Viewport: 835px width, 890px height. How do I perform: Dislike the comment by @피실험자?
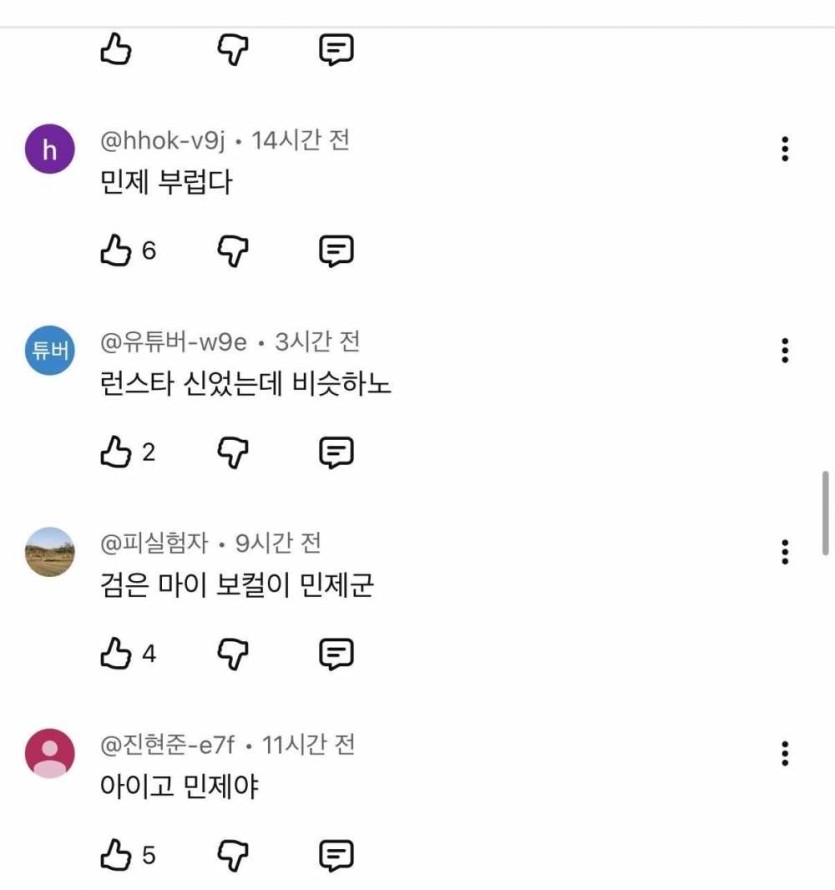pyautogui.click(x=232, y=654)
